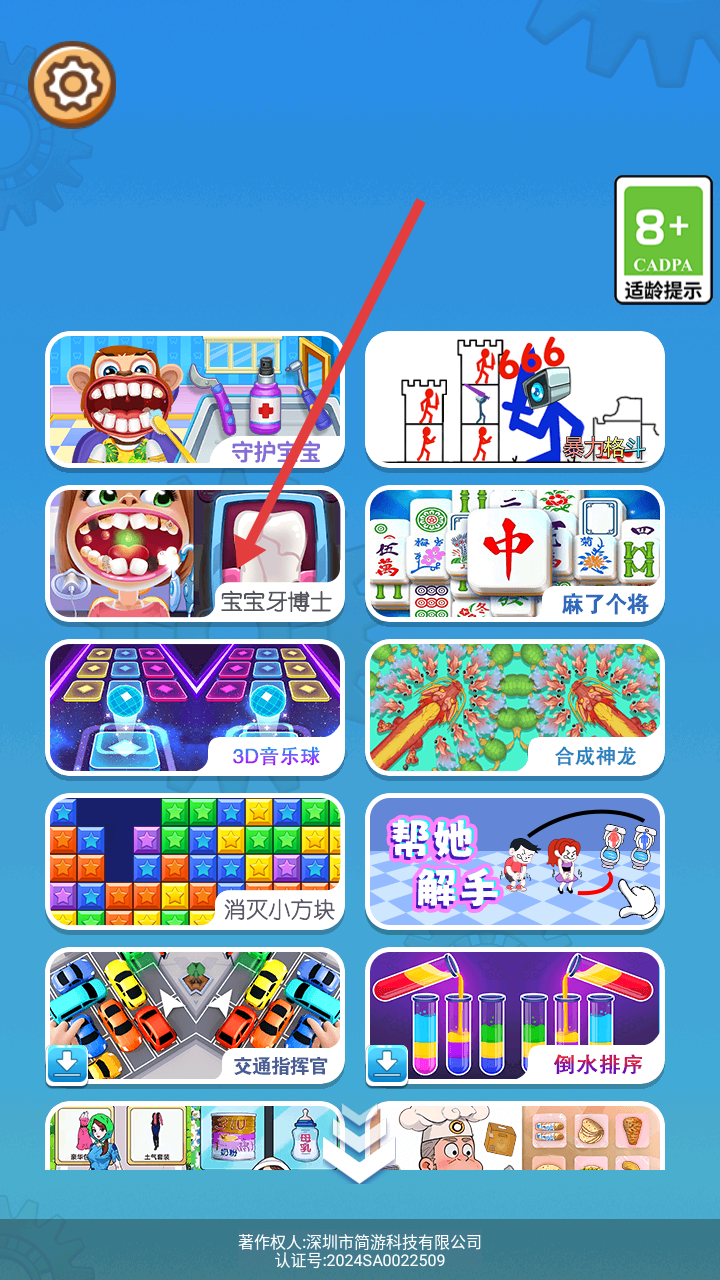Open the 帮她解手 puzzle game

tap(514, 861)
